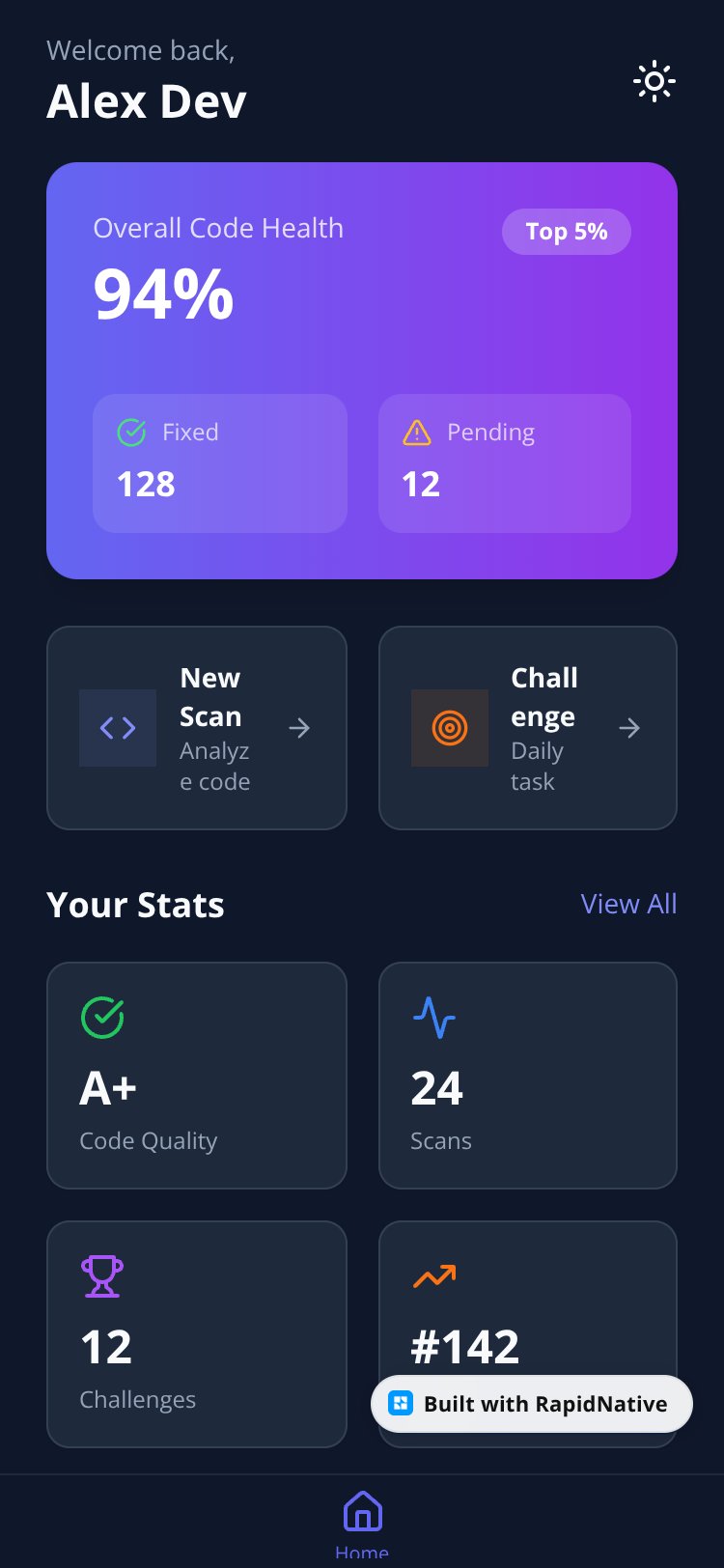Open the Pending 12 issues tile
724x1568 pixels.
coord(505,463)
